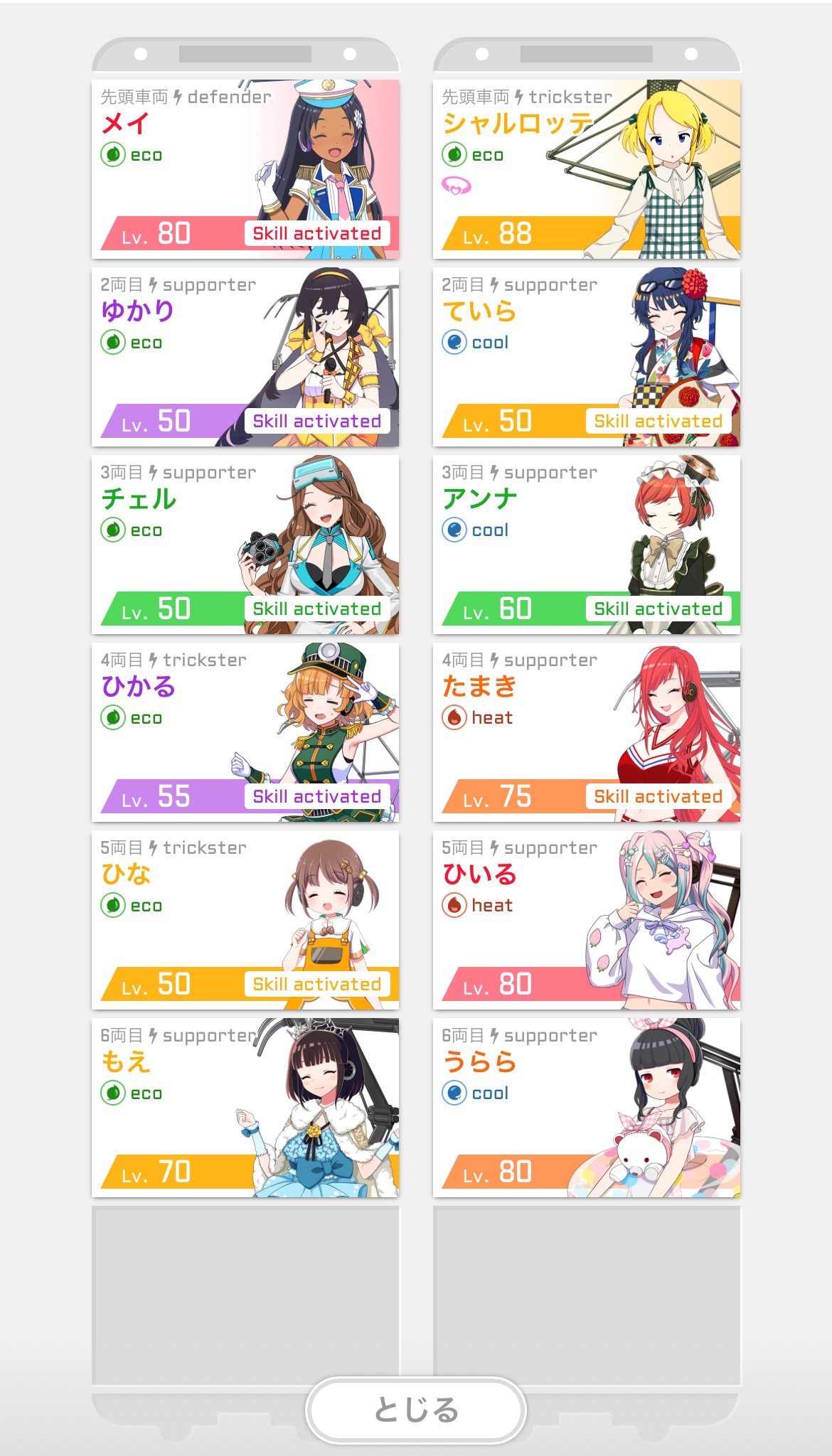Tap ひかる trickster card

pyautogui.click(x=245, y=732)
